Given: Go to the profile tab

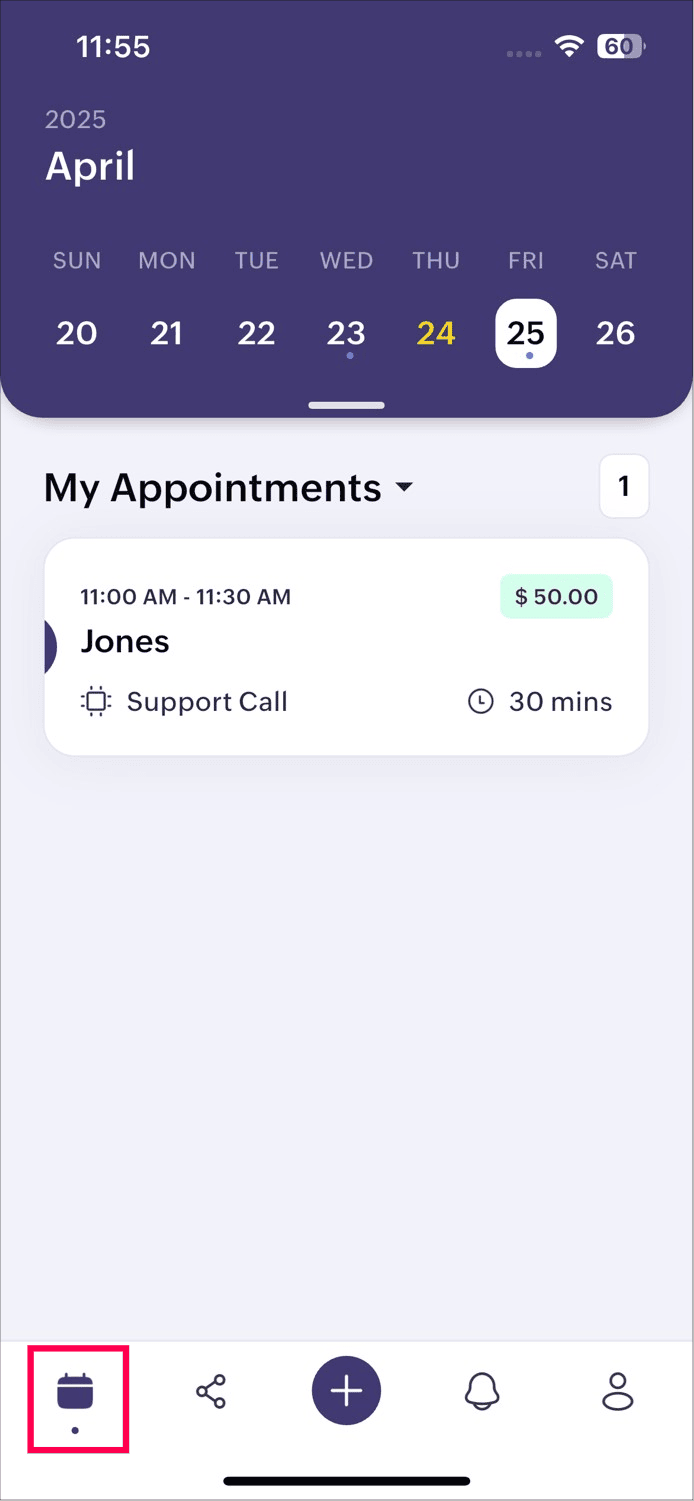Looking at the screenshot, I should [x=618, y=1392].
